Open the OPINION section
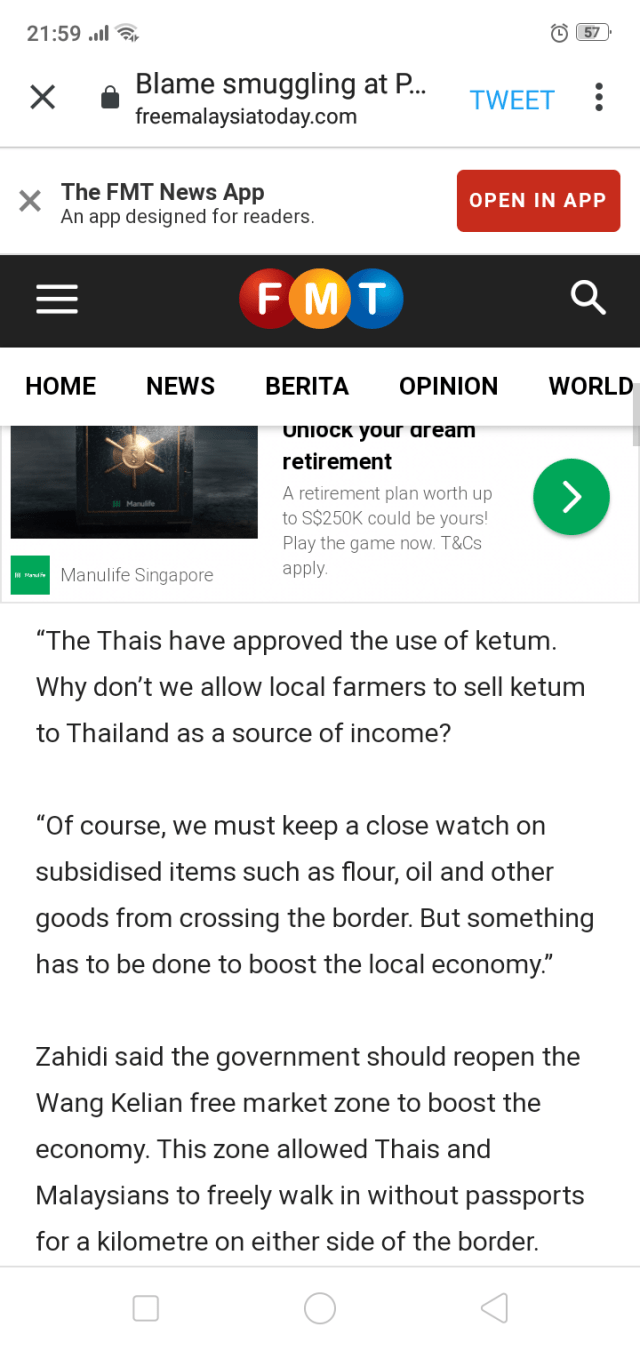The height and width of the screenshot is (1351, 640). pyautogui.click(x=448, y=386)
